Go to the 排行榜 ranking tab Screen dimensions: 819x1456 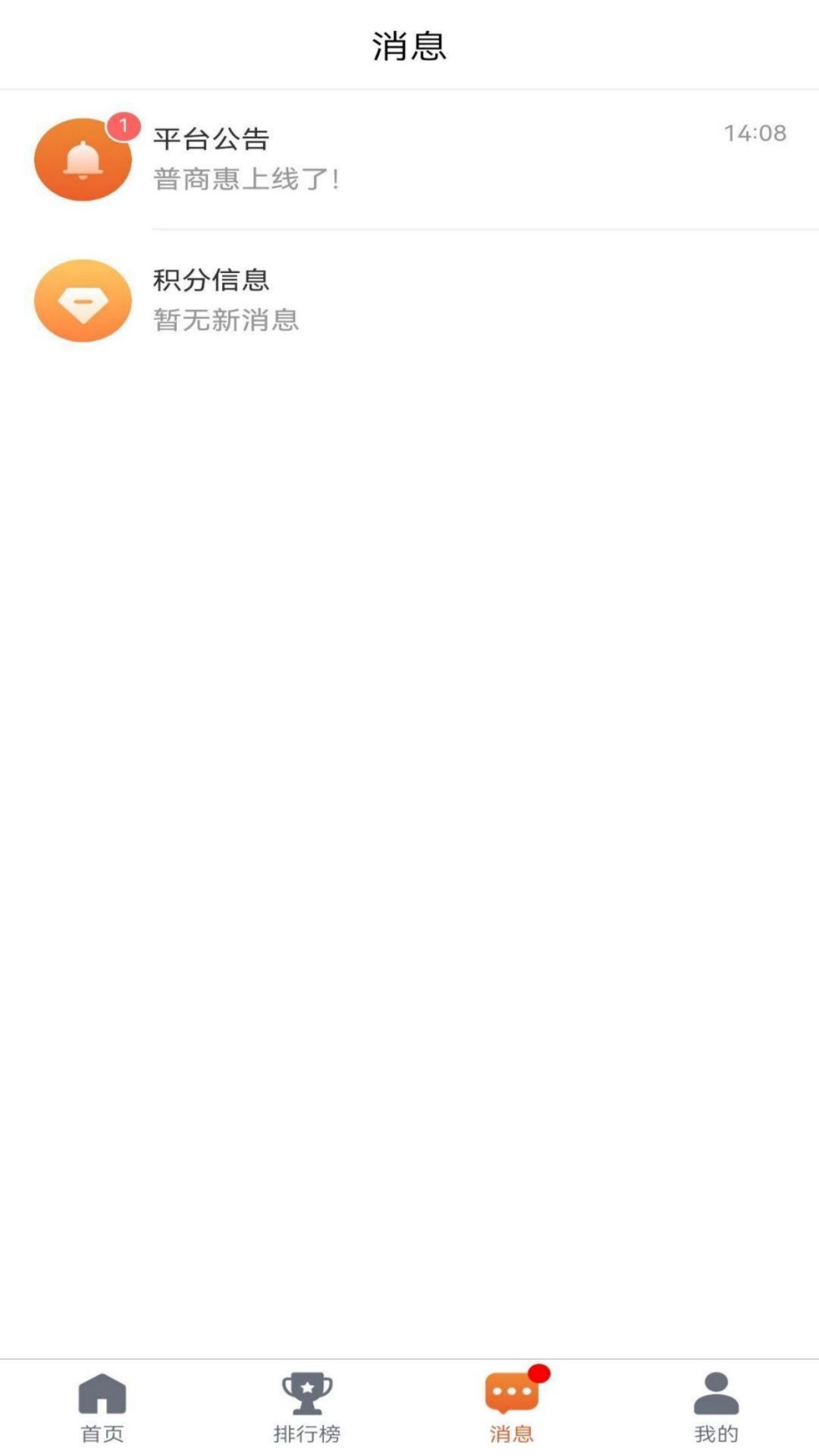307,1407
